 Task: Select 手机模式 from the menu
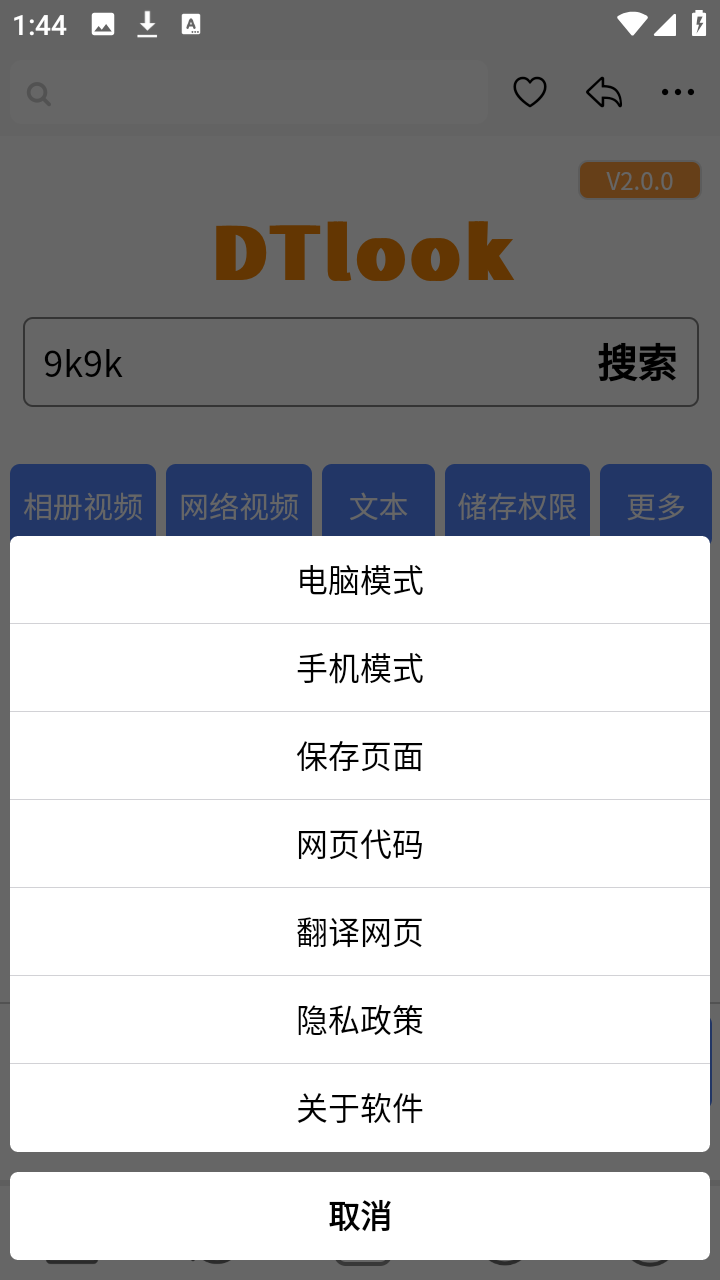pos(360,668)
